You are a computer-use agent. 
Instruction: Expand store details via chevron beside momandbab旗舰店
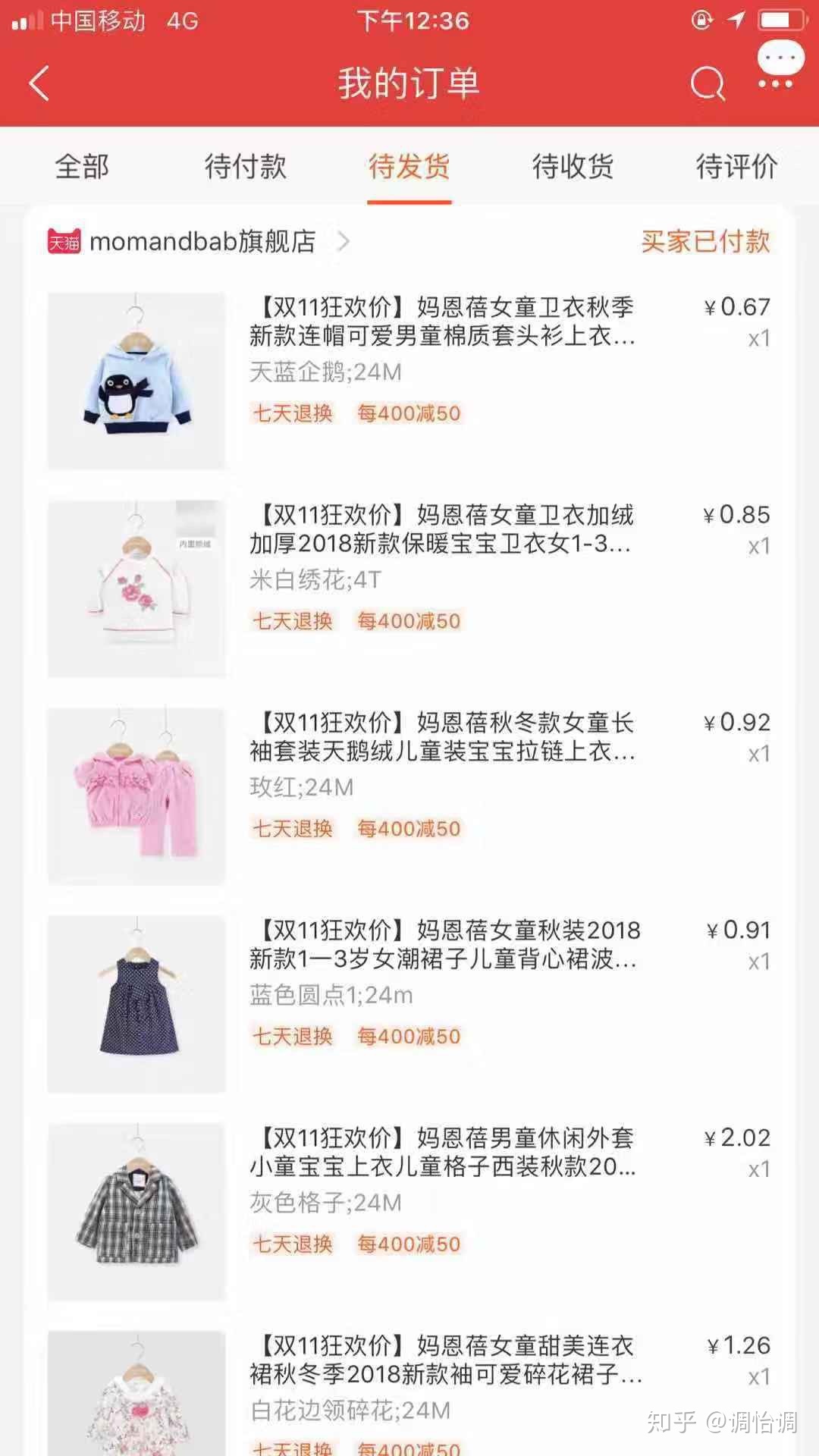pyautogui.click(x=346, y=243)
